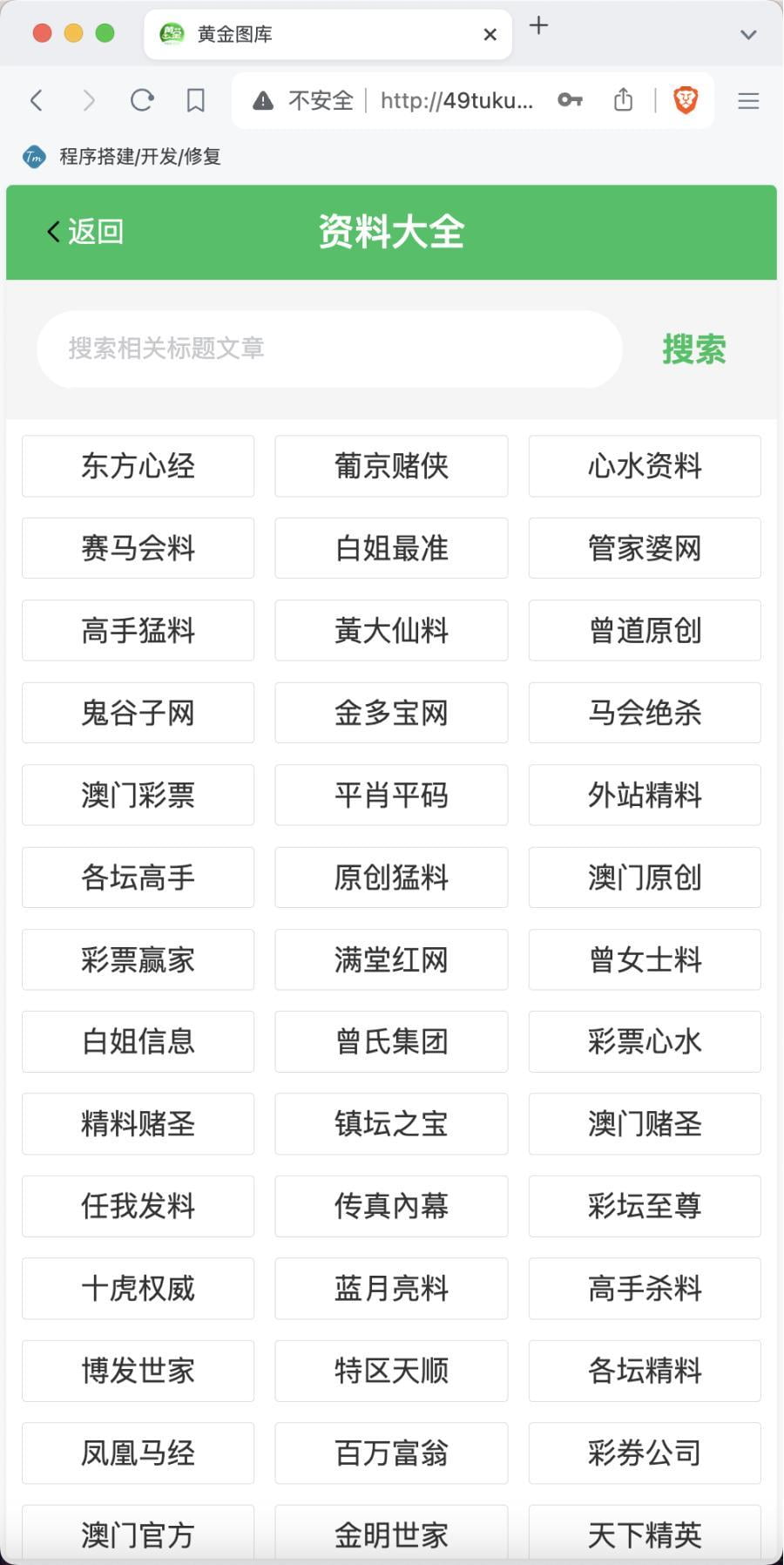784x1565 pixels.
Task: Choose 彩坛至尊 entry
Action: 645,1206
